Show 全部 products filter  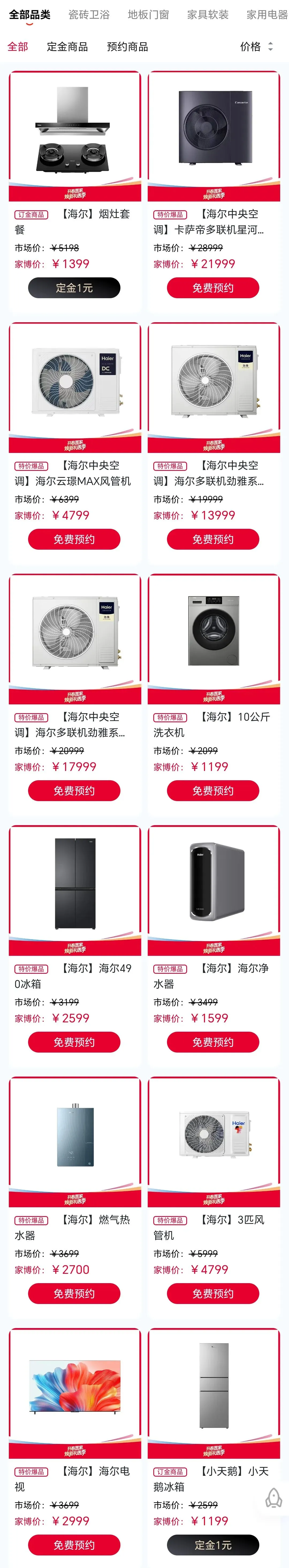pyautogui.click(x=18, y=47)
